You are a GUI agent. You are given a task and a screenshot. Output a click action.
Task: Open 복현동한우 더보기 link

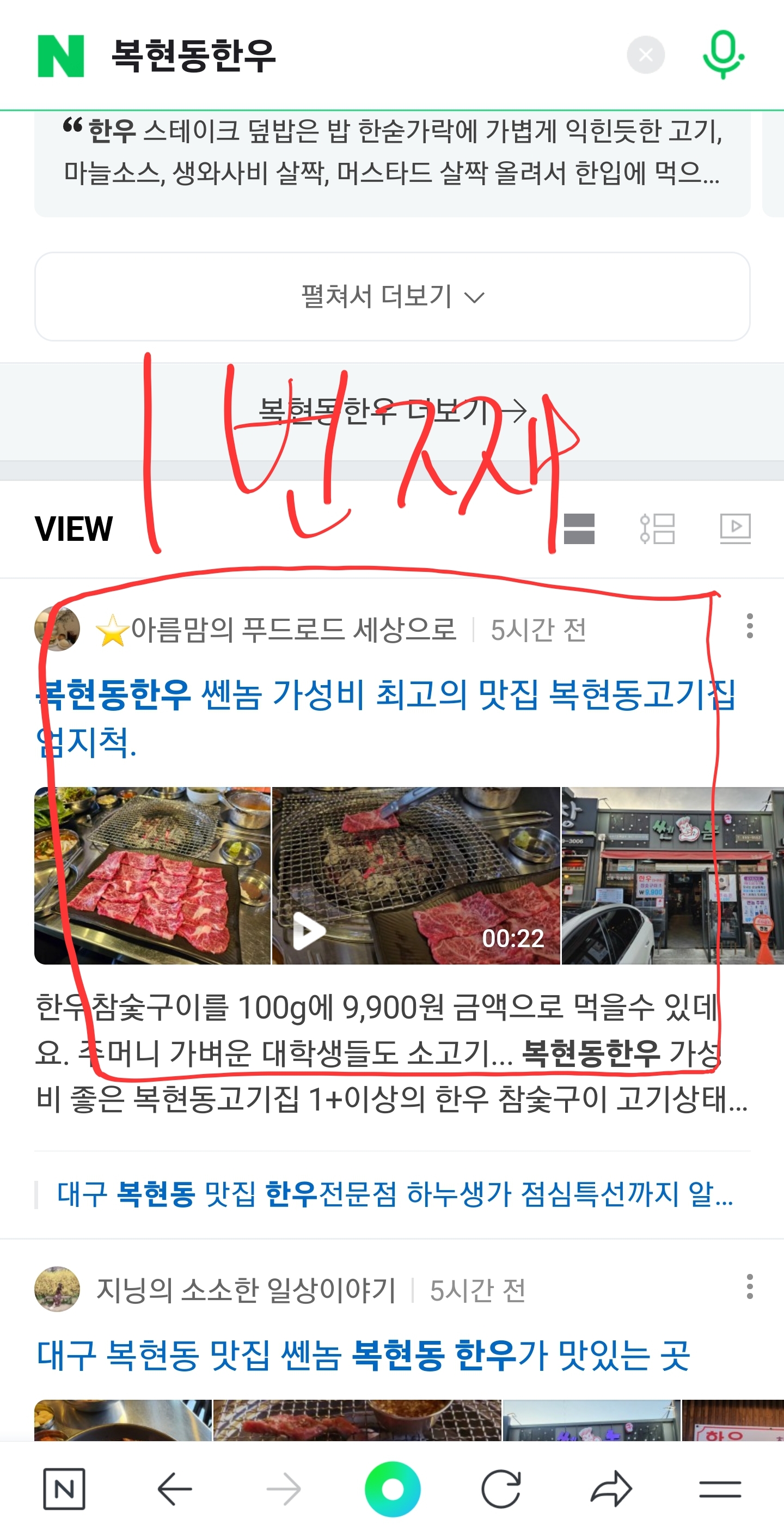point(392,411)
